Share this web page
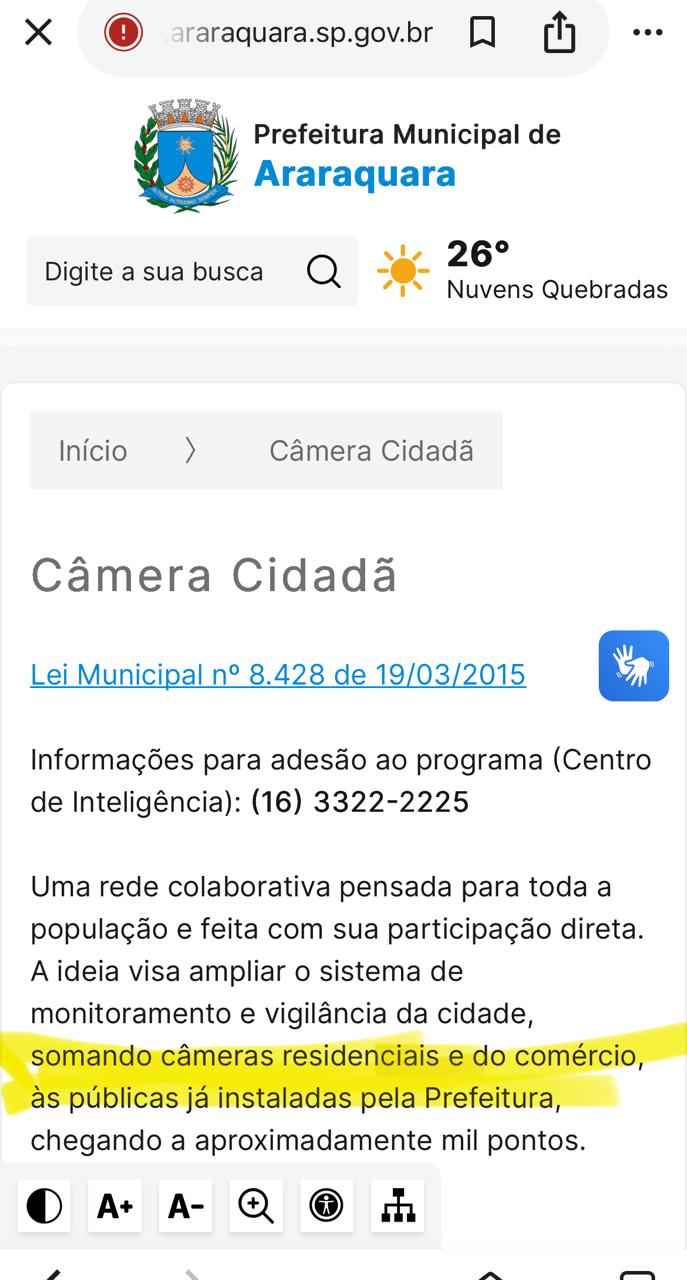The image size is (687, 1280). coord(559,34)
